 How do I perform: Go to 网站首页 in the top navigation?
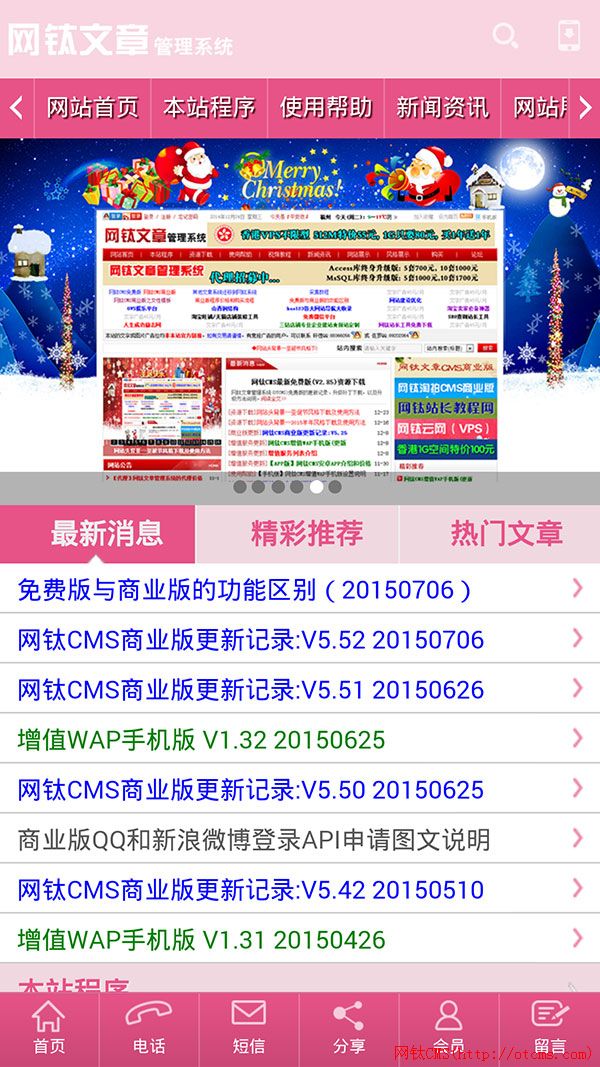pos(92,108)
